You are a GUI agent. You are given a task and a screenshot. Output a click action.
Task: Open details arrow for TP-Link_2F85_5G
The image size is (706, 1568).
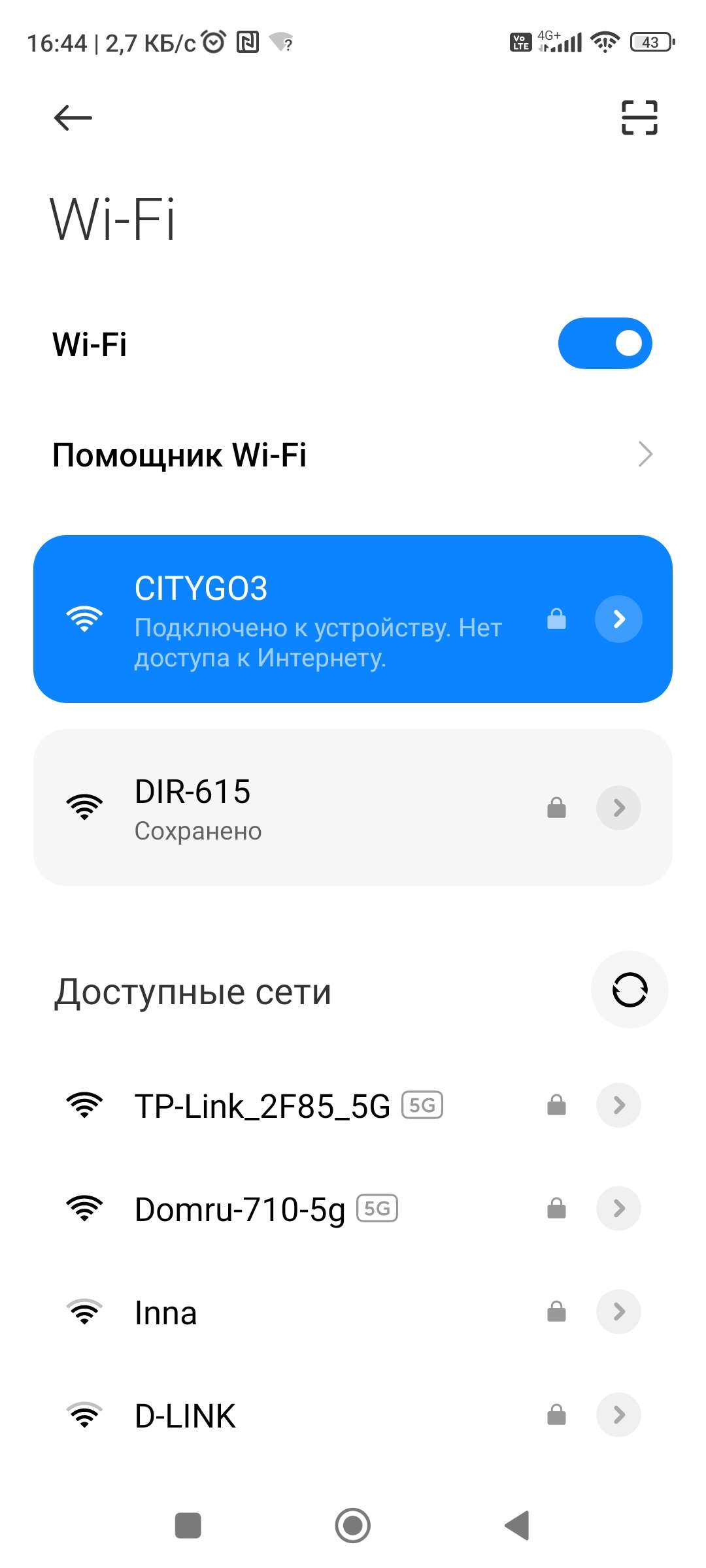click(618, 1105)
